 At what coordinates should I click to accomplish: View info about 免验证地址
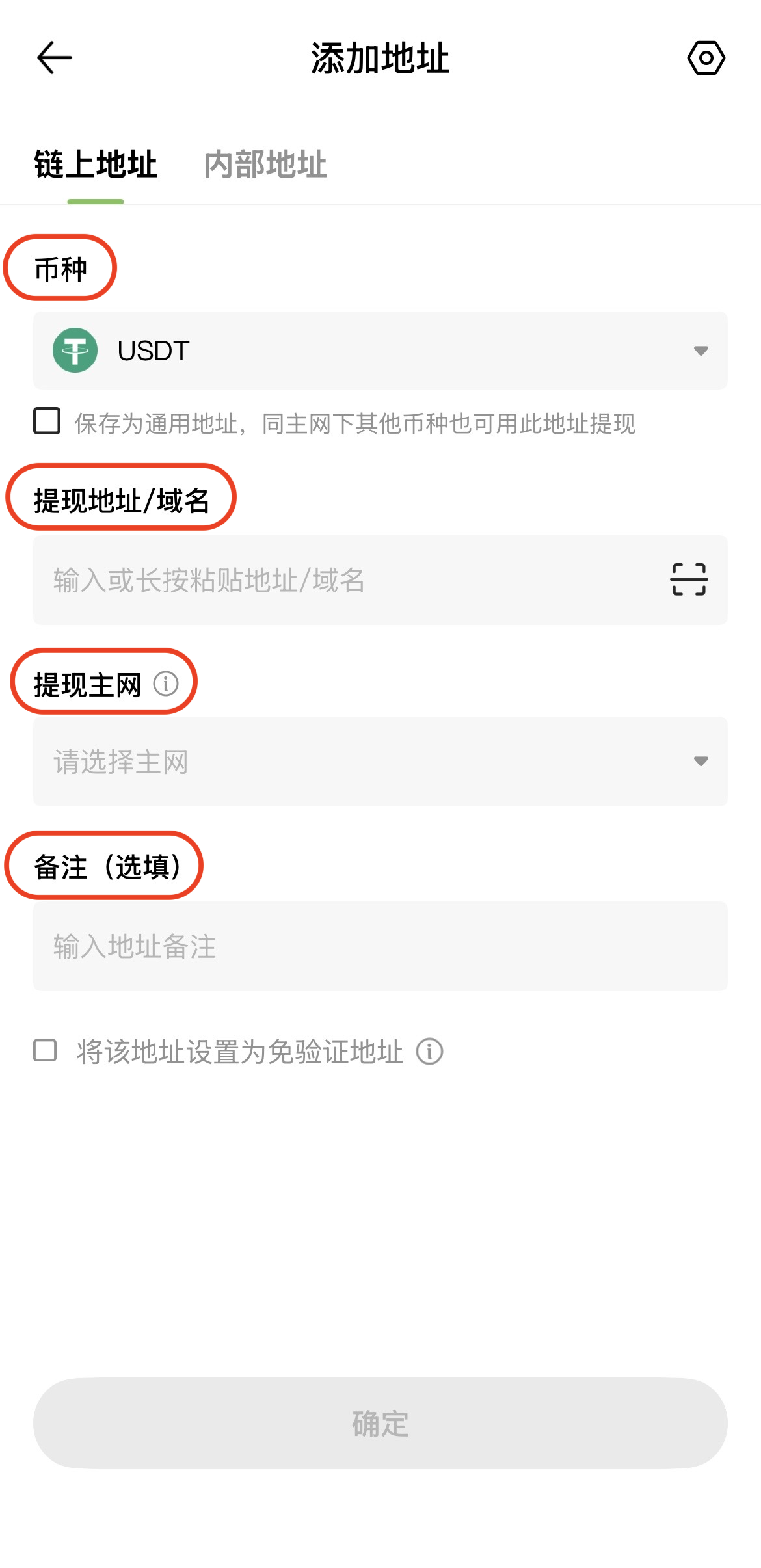click(x=429, y=1051)
